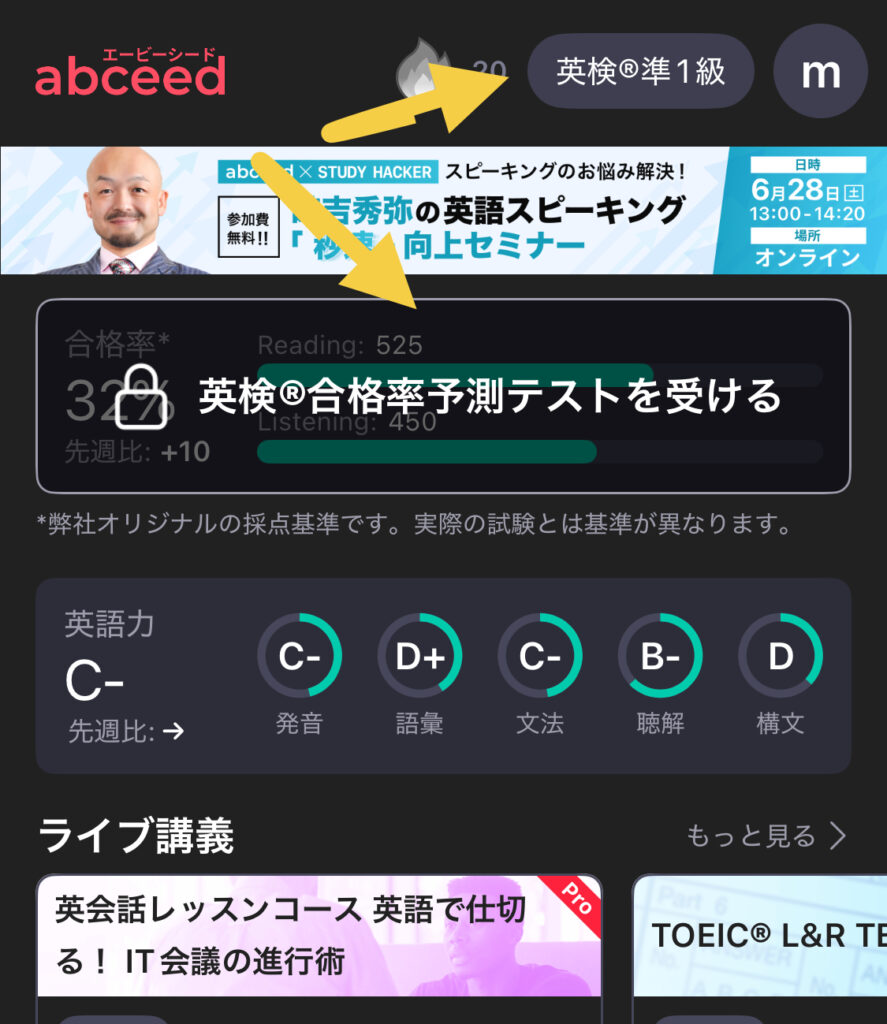Select the 構文 D grade circle
The height and width of the screenshot is (1024, 887).
tap(781, 657)
